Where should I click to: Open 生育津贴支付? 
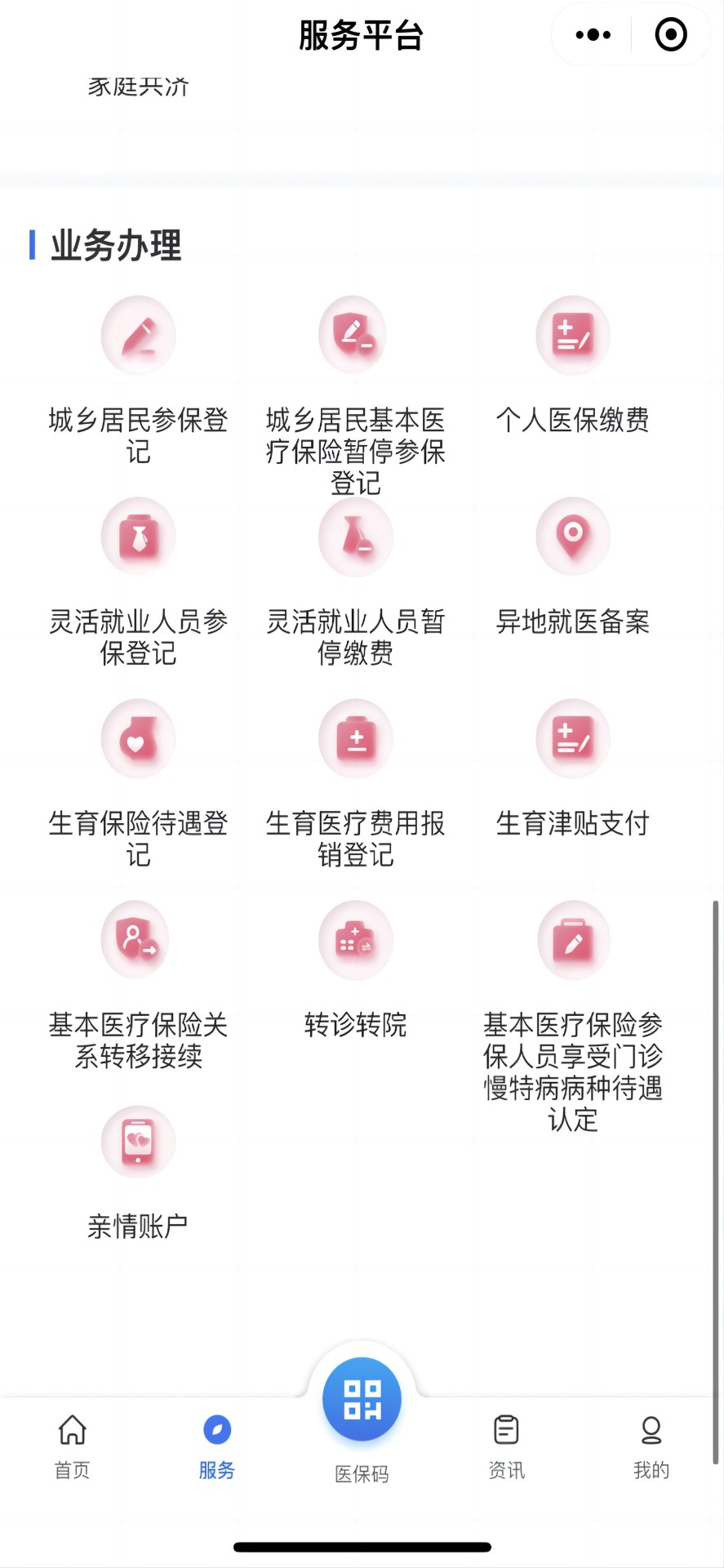pos(573,768)
